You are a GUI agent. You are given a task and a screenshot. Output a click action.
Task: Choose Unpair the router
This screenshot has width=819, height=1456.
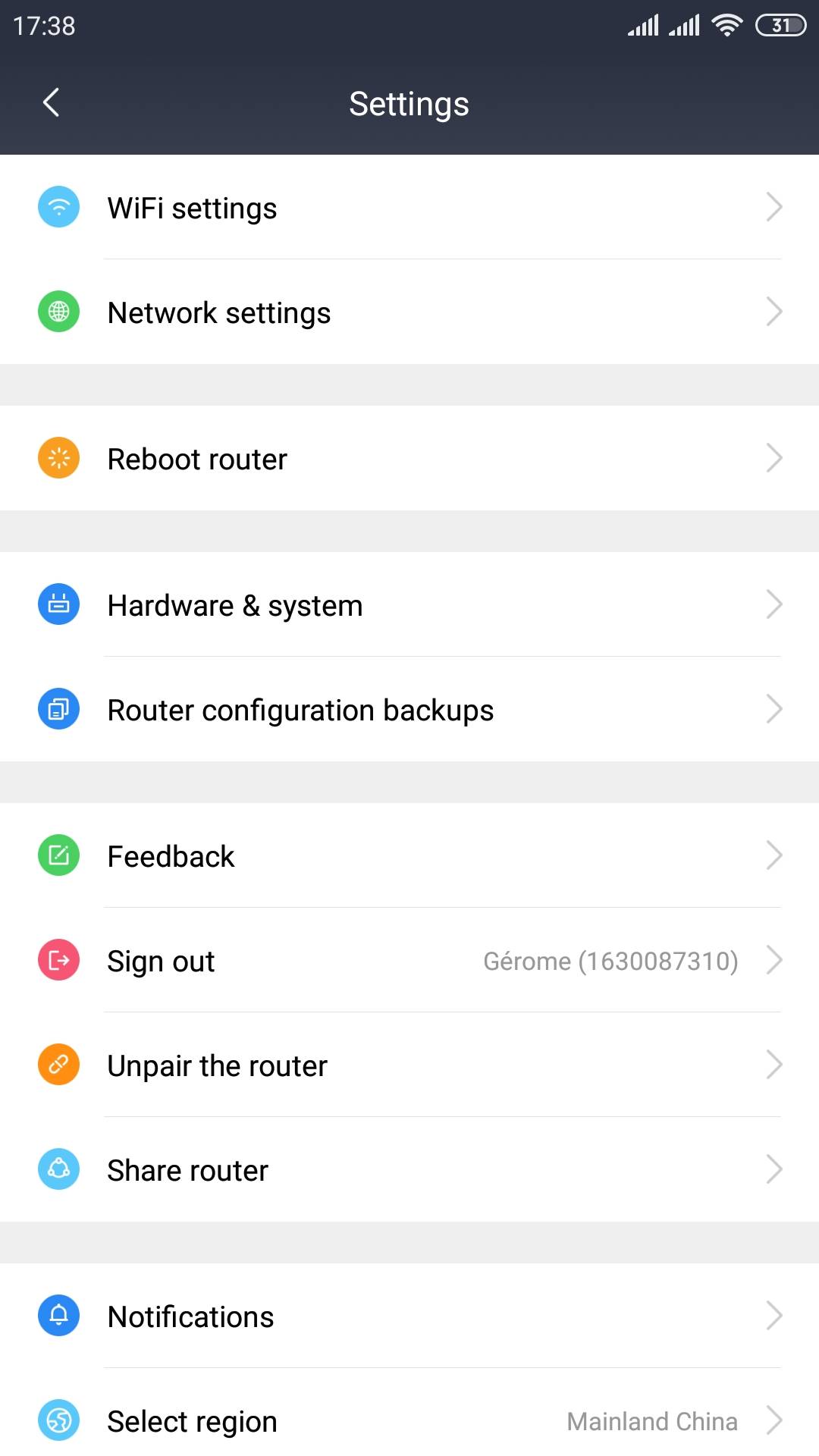pos(409,1065)
